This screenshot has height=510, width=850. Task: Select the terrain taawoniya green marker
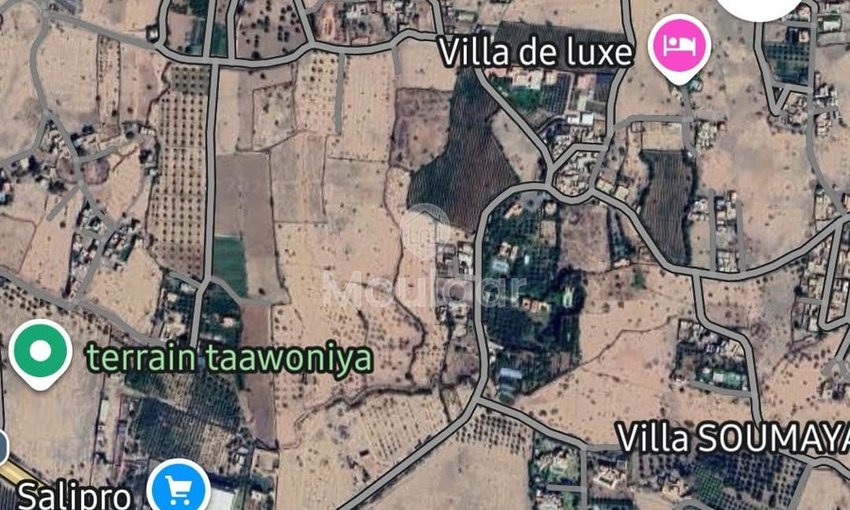[40, 351]
